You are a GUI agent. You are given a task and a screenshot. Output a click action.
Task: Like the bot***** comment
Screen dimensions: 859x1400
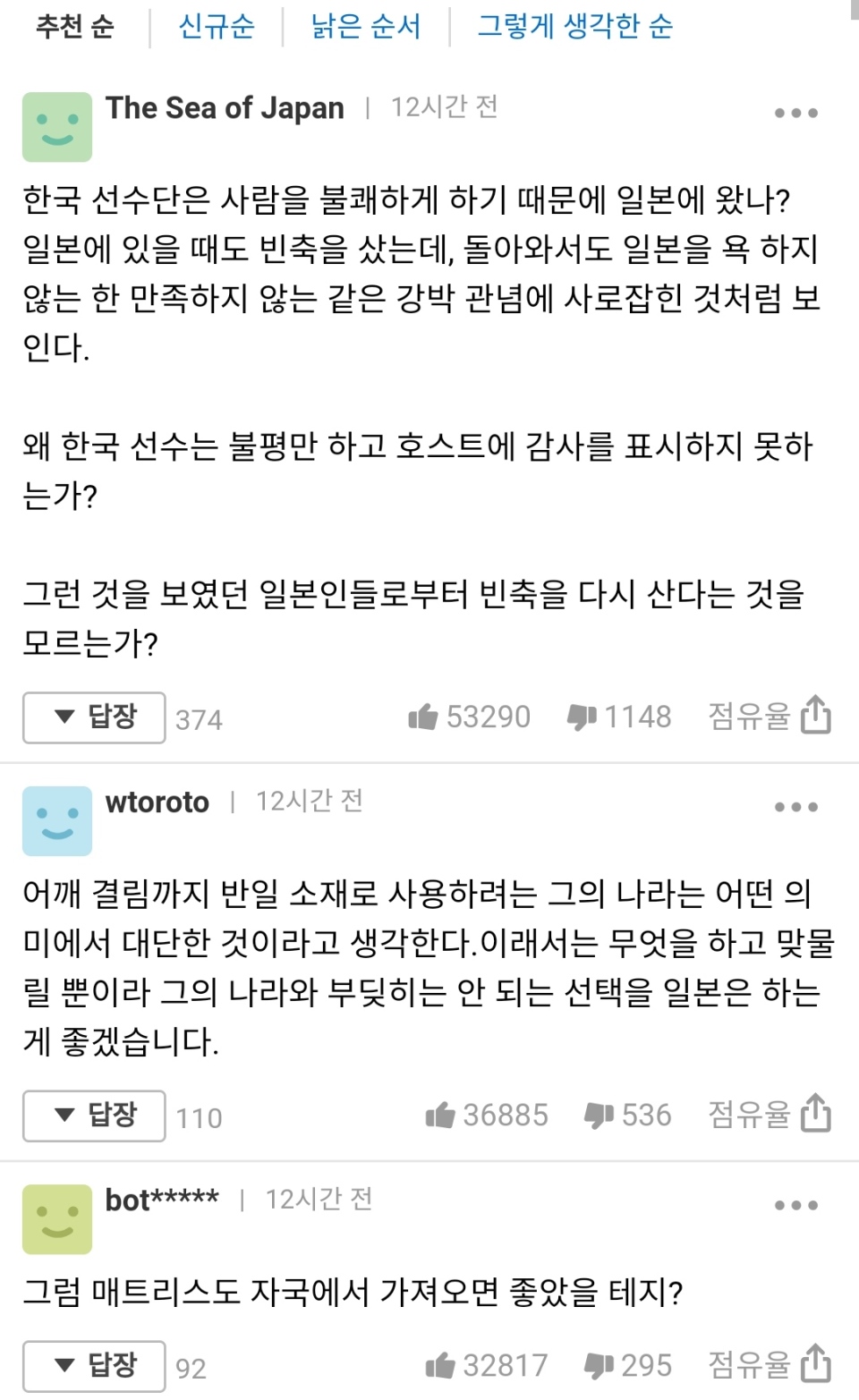point(440,1365)
